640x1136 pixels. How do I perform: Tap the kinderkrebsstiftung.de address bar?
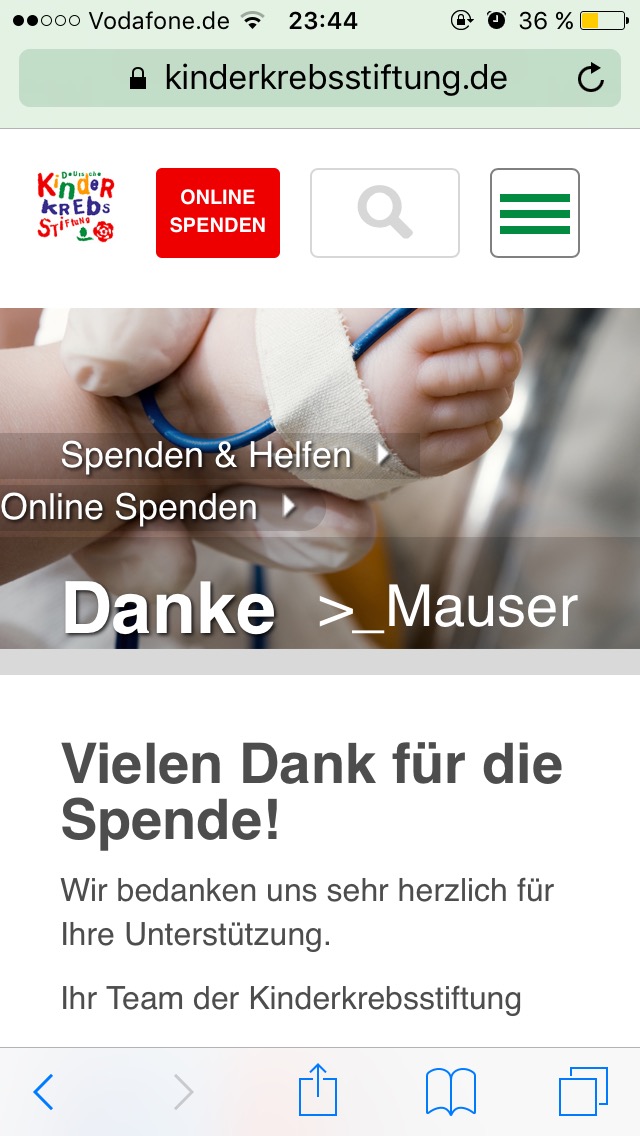320,78
